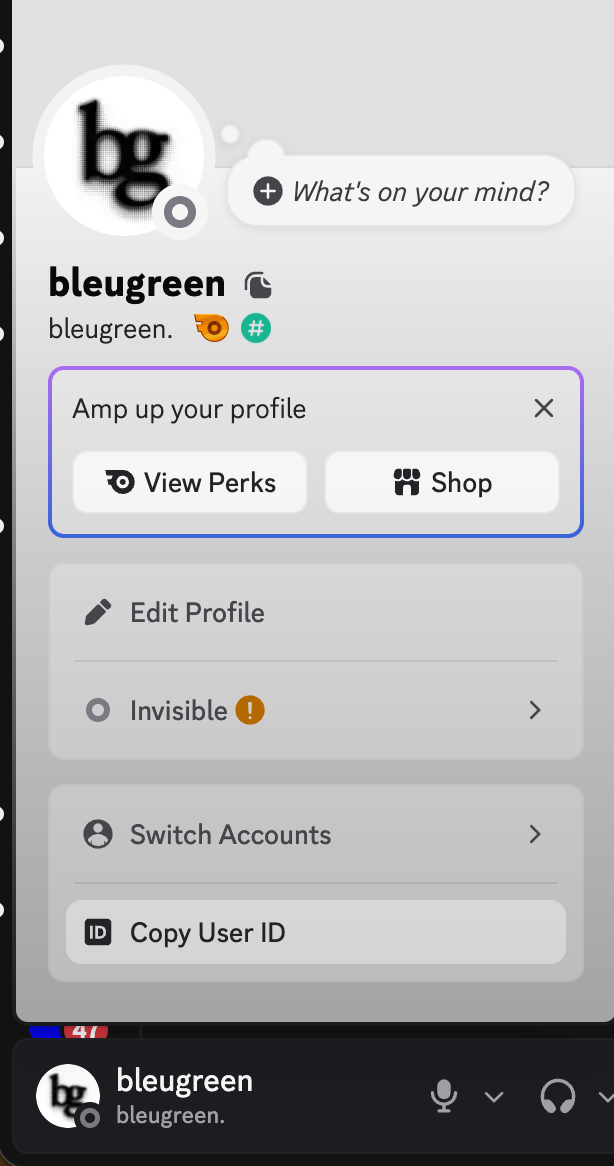This screenshot has height=1166, width=614.
Task: Open Switch Accounts
Action: point(316,834)
